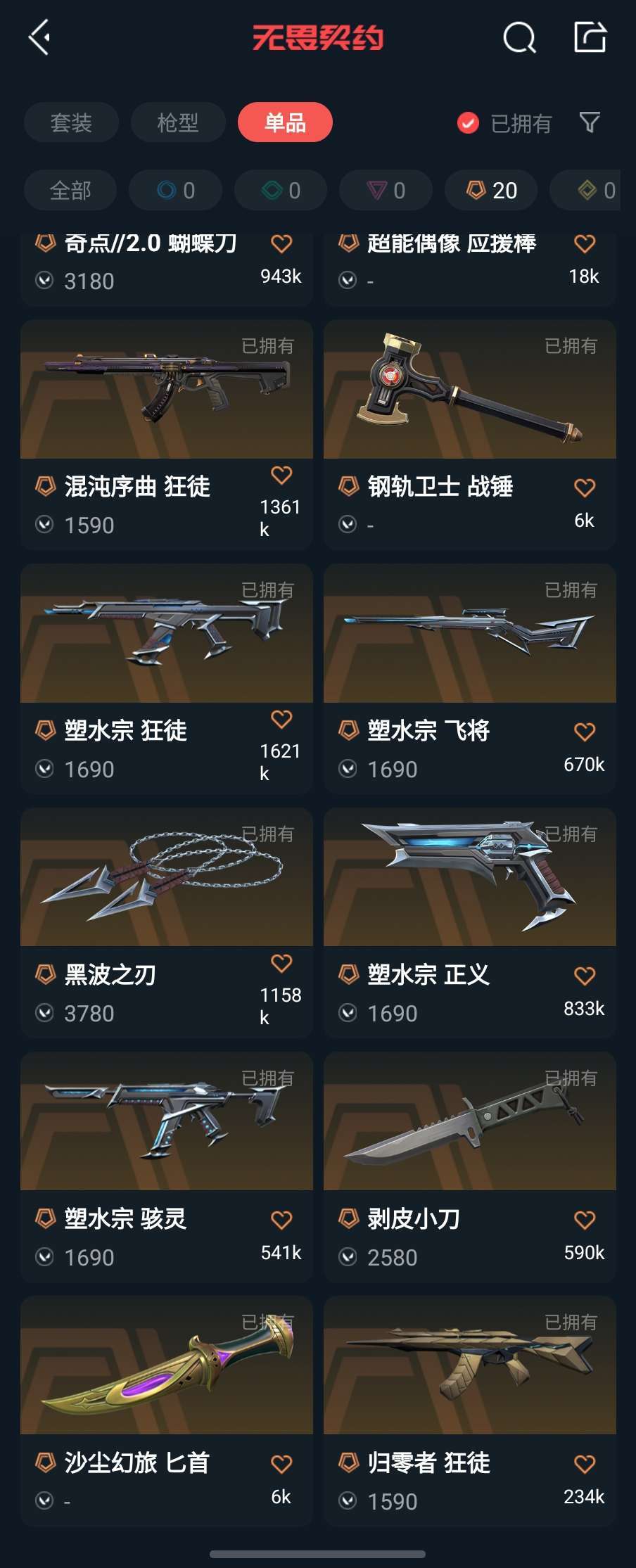Go back using the back arrow
The width and height of the screenshot is (636, 1568).
pyautogui.click(x=40, y=37)
